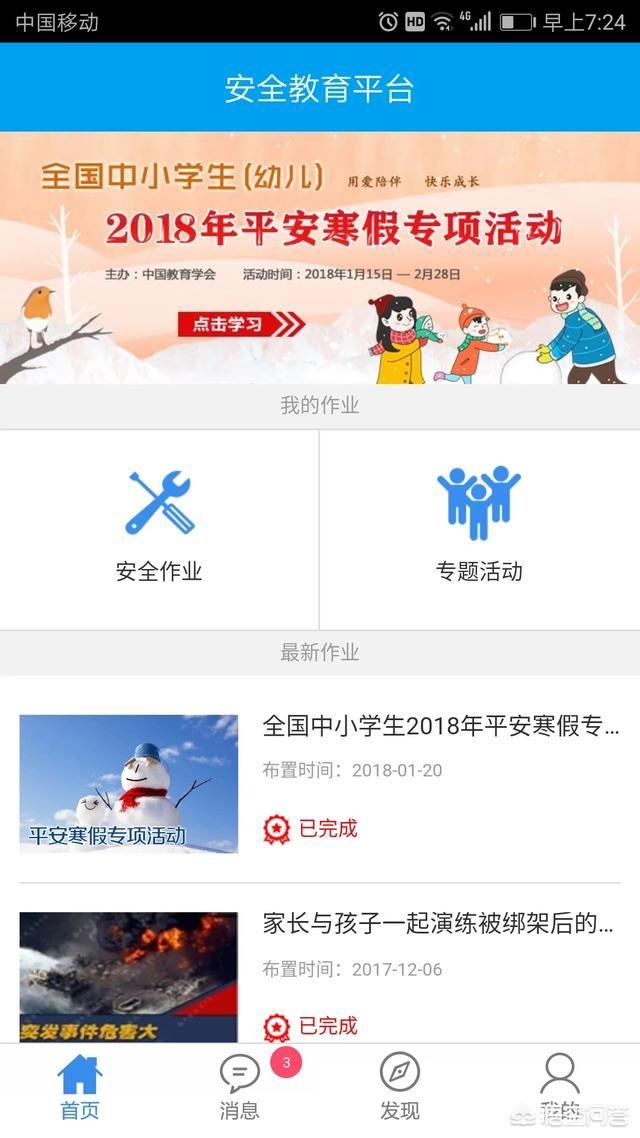Viewport: 640px width, 1138px height.
Task: Open 安全作业 section
Action: pyautogui.click(x=159, y=527)
